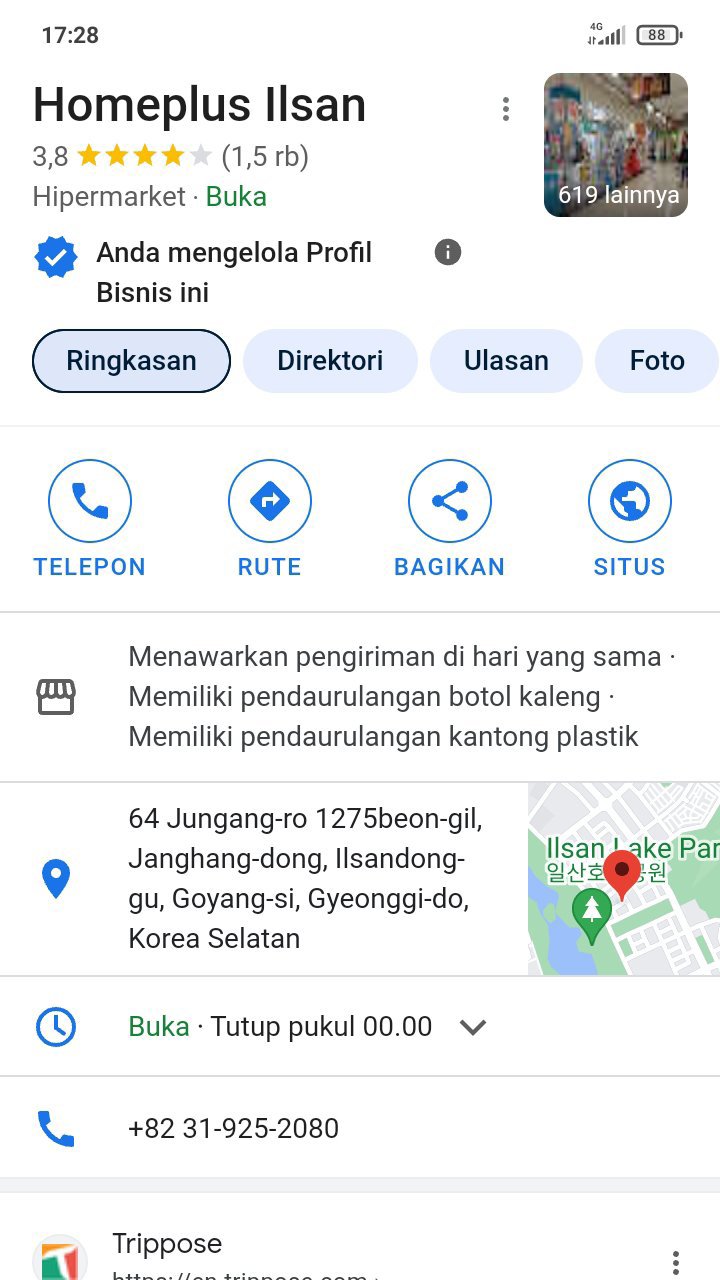Select the Ringkasan tab
This screenshot has height=1280, width=720.
pyautogui.click(x=131, y=361)
